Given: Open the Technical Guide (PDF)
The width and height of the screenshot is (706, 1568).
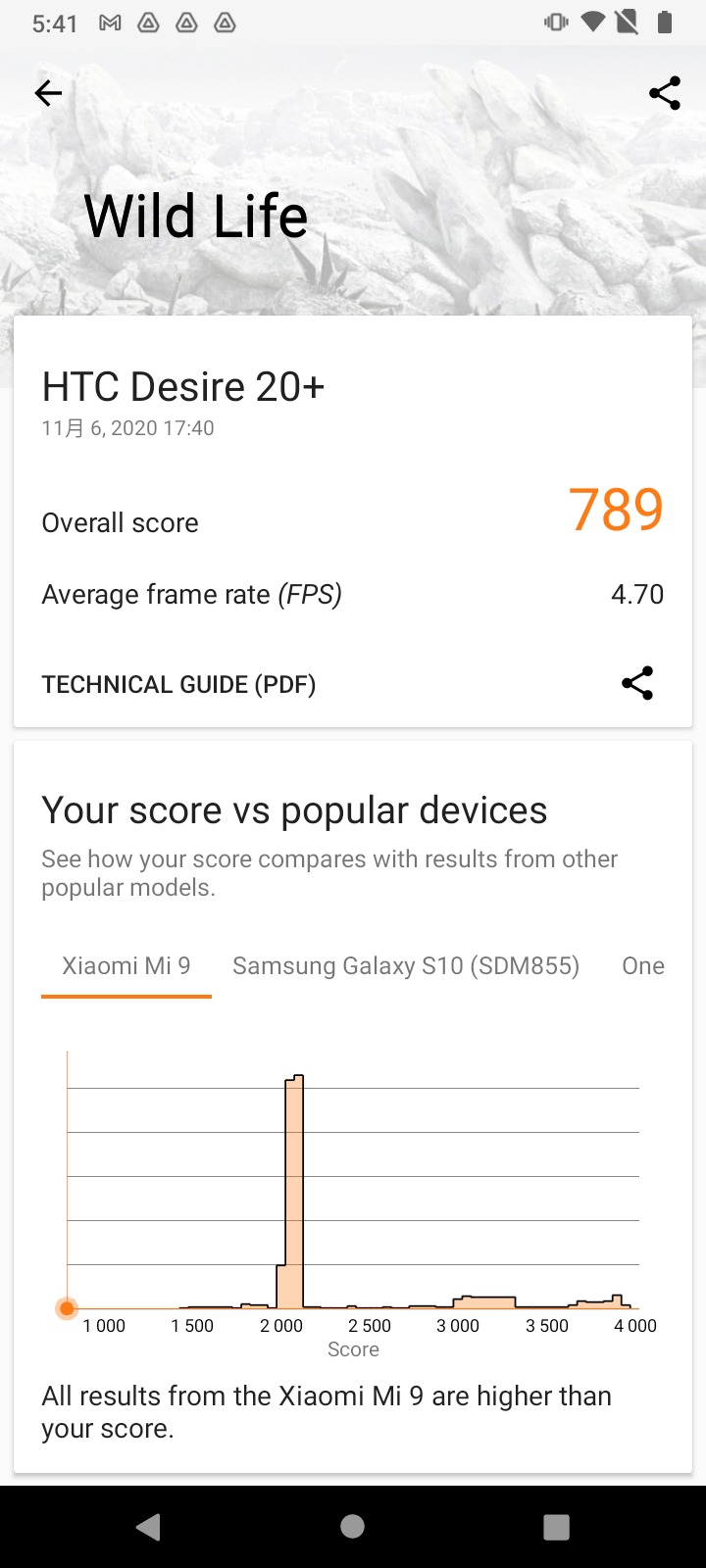Looking at the screenshot, I should (x=178, y=684).
